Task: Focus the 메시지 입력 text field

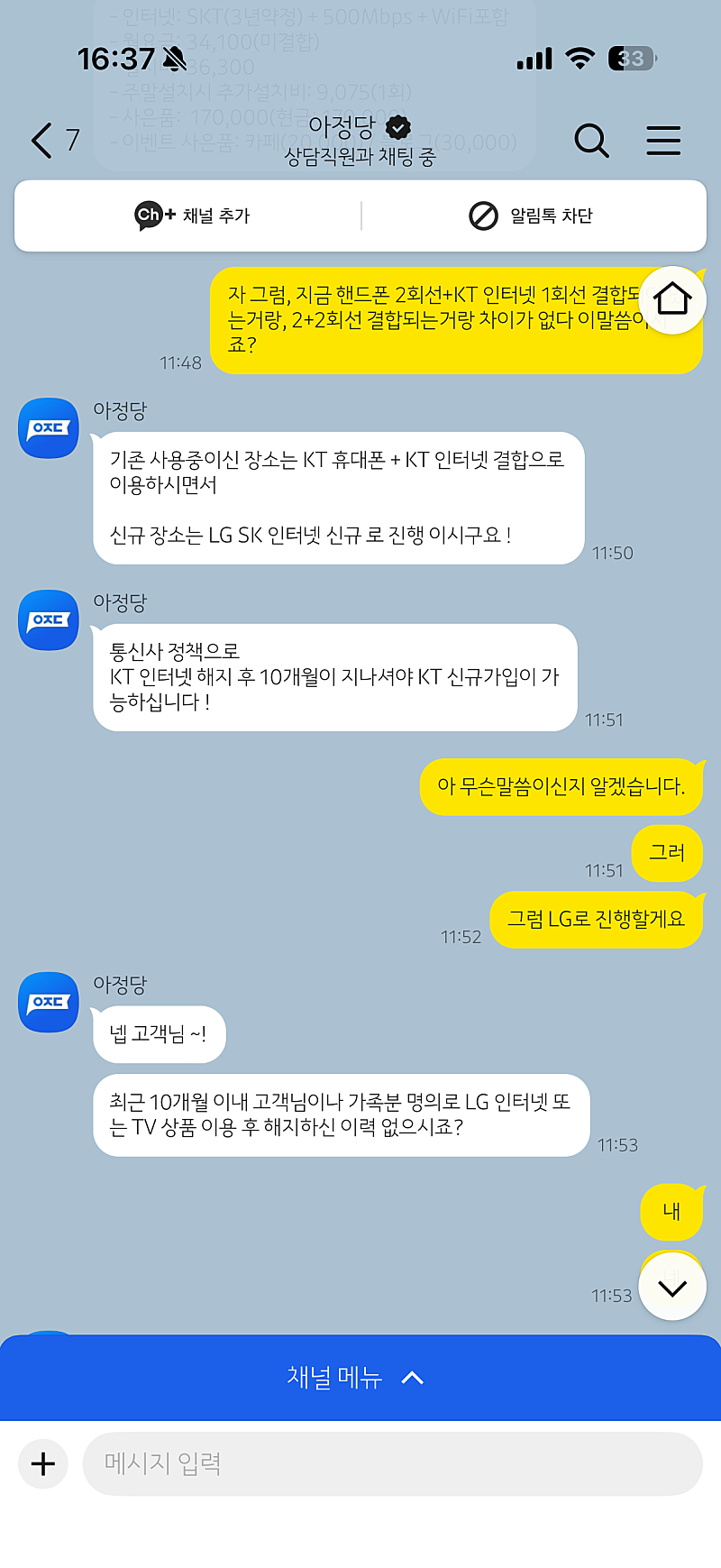Action: tap(392, 1463)
